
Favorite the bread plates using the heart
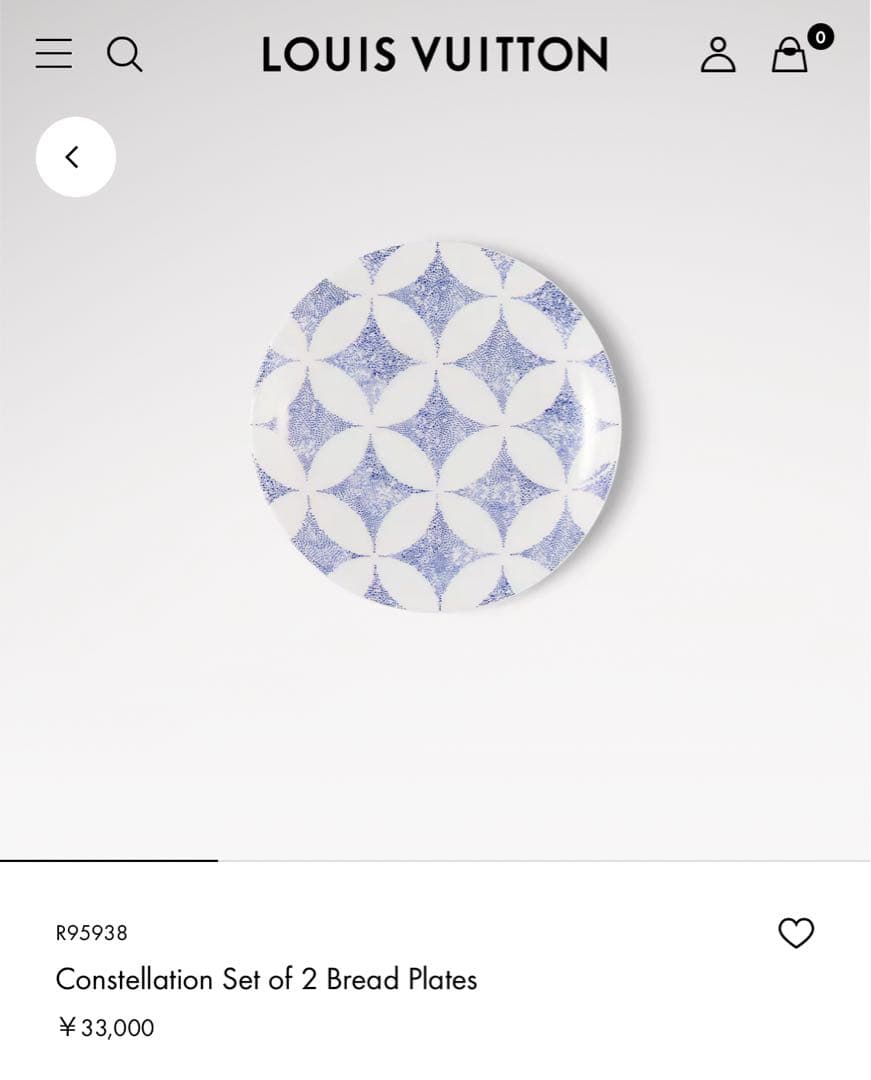(x=795, y=933)
